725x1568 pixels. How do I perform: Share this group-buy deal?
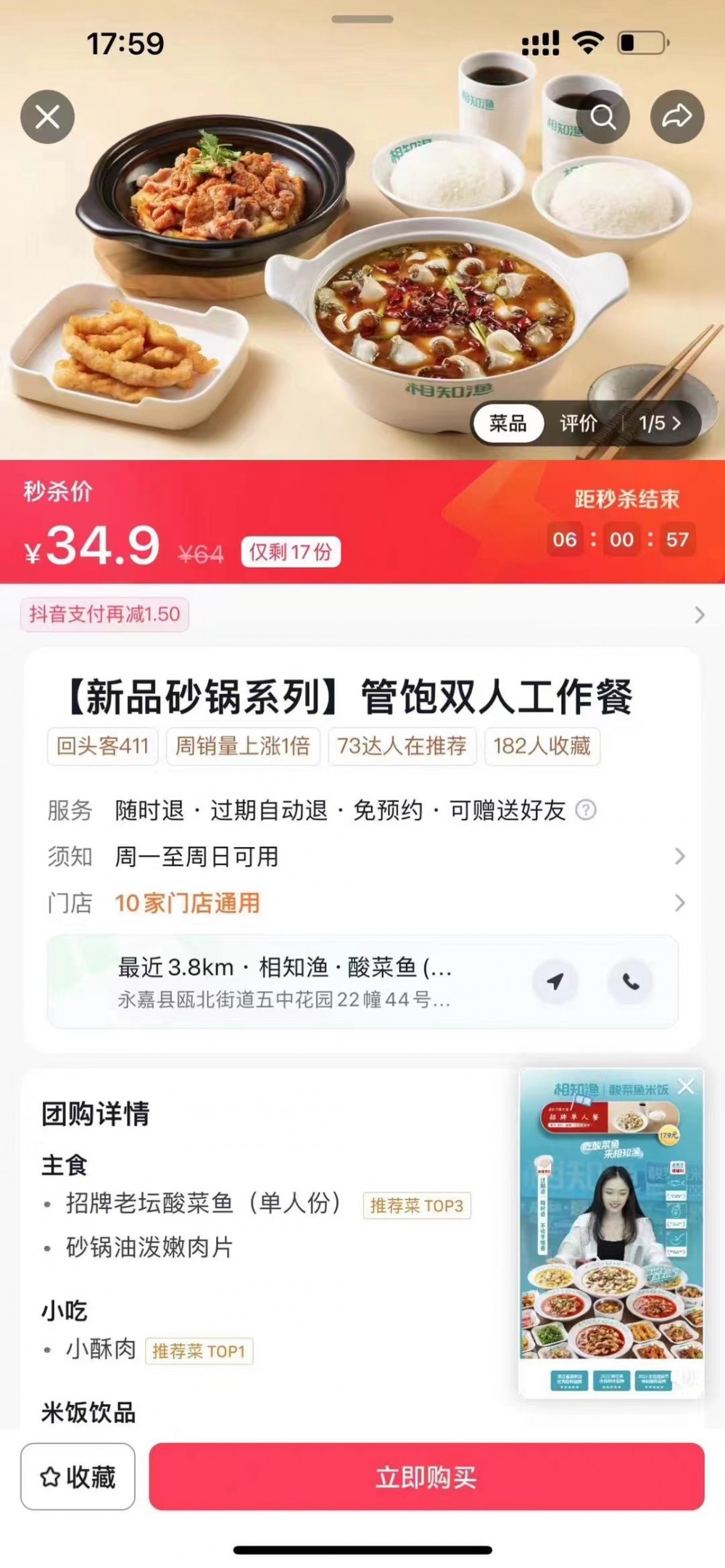677,117
